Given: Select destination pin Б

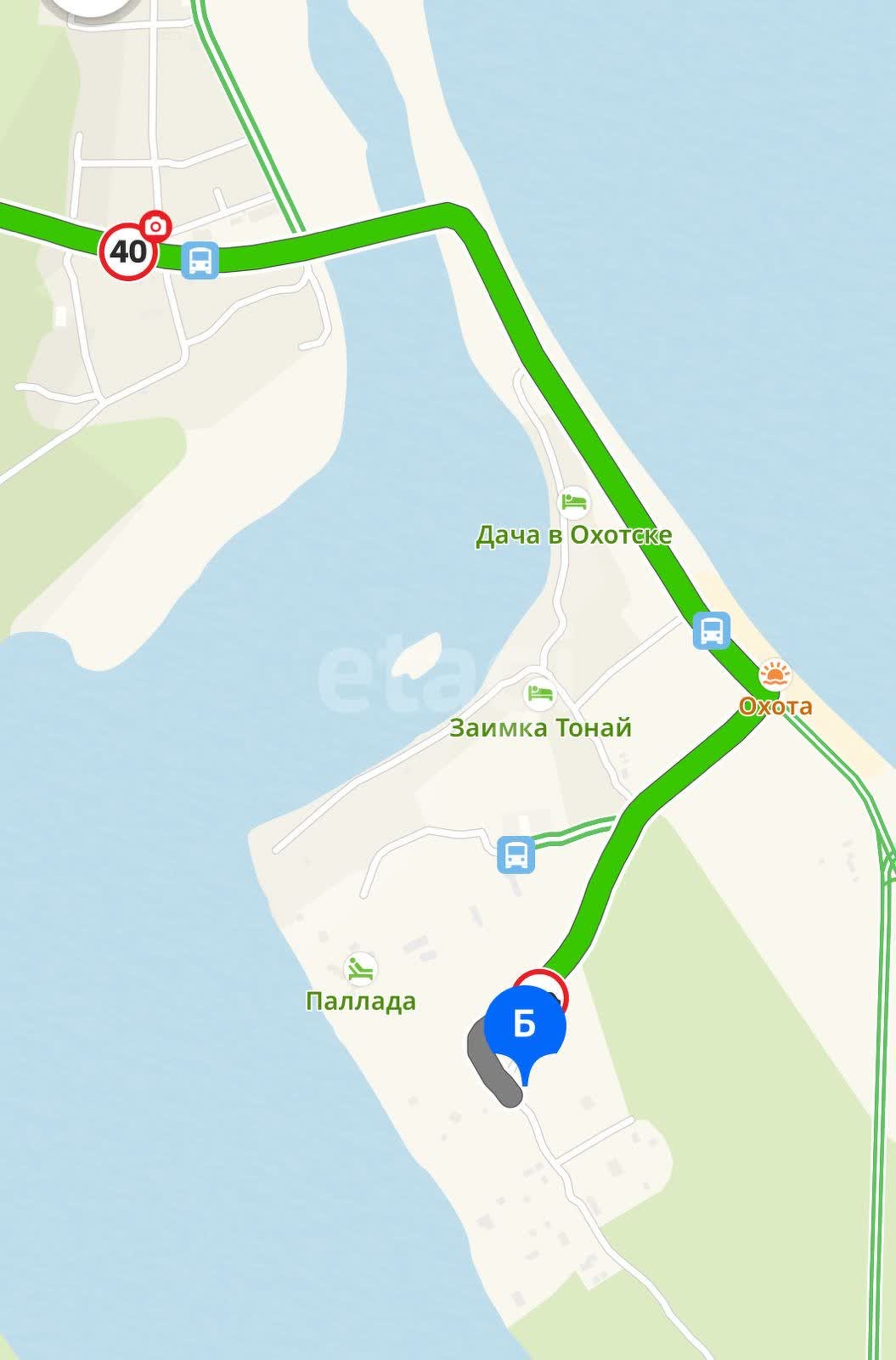Looking at the screenshot, I should coord(525,1024).
